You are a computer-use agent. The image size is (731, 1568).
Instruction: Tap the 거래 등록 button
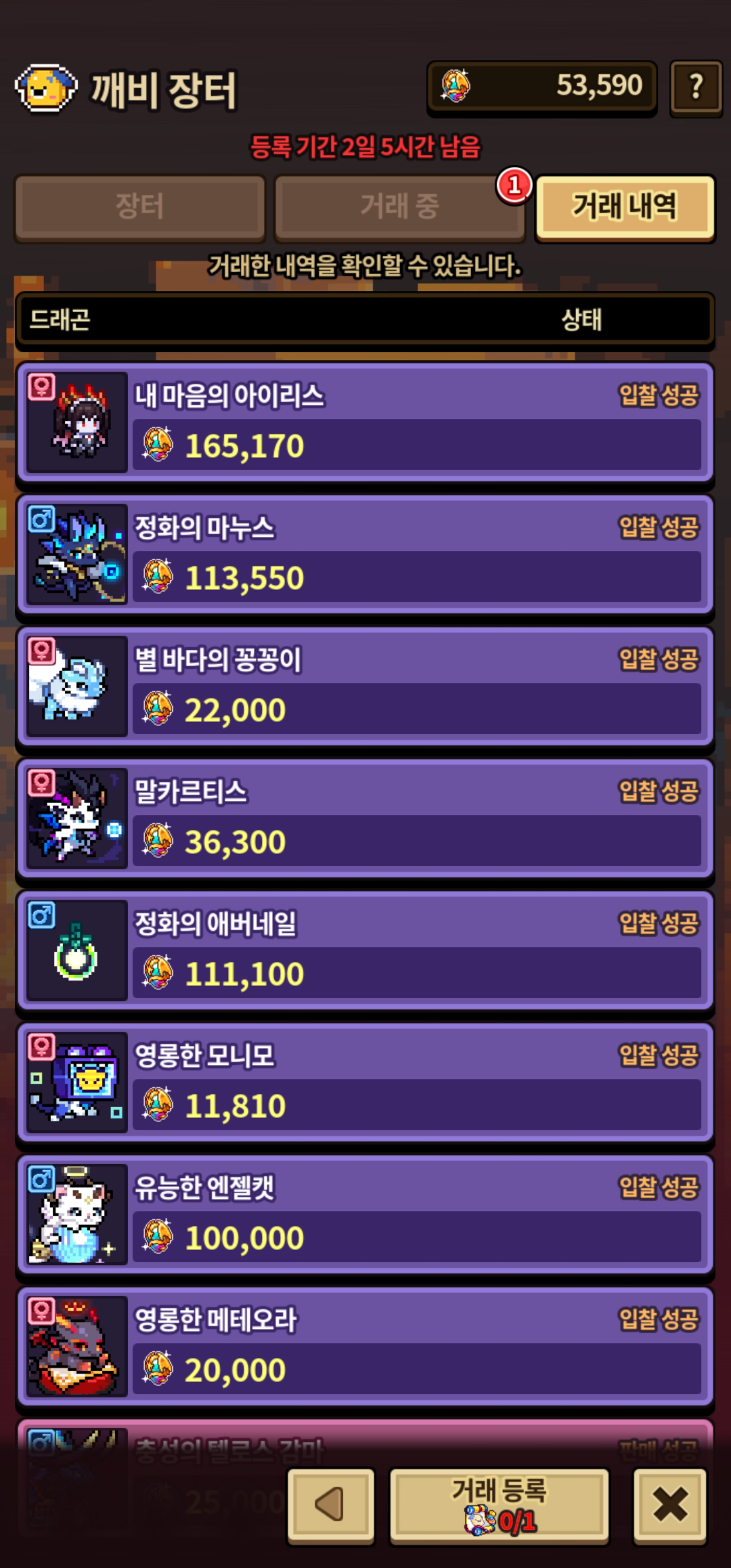(x=499, y=1504)
